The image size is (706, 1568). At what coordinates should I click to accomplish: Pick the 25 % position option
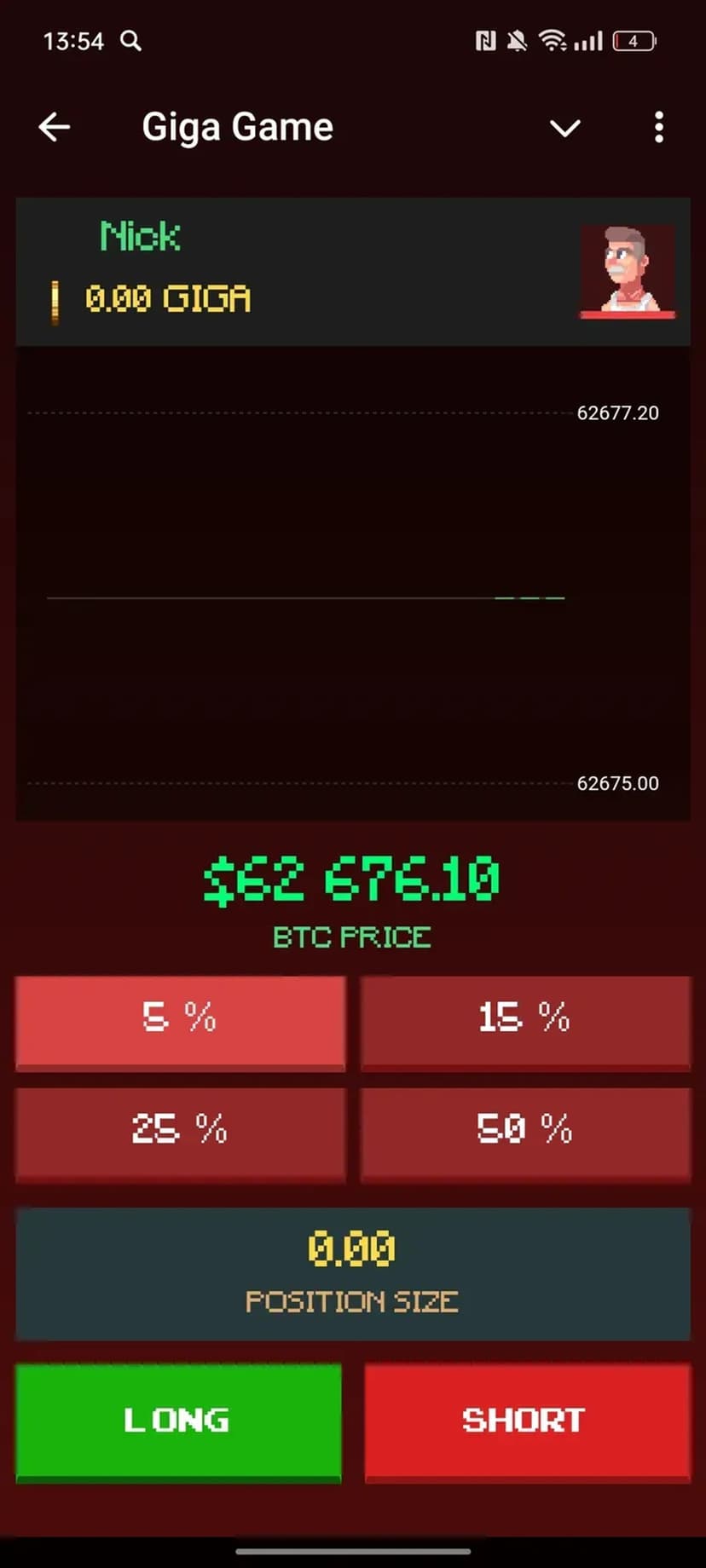pyautogui.click(x=180, y=1130)
